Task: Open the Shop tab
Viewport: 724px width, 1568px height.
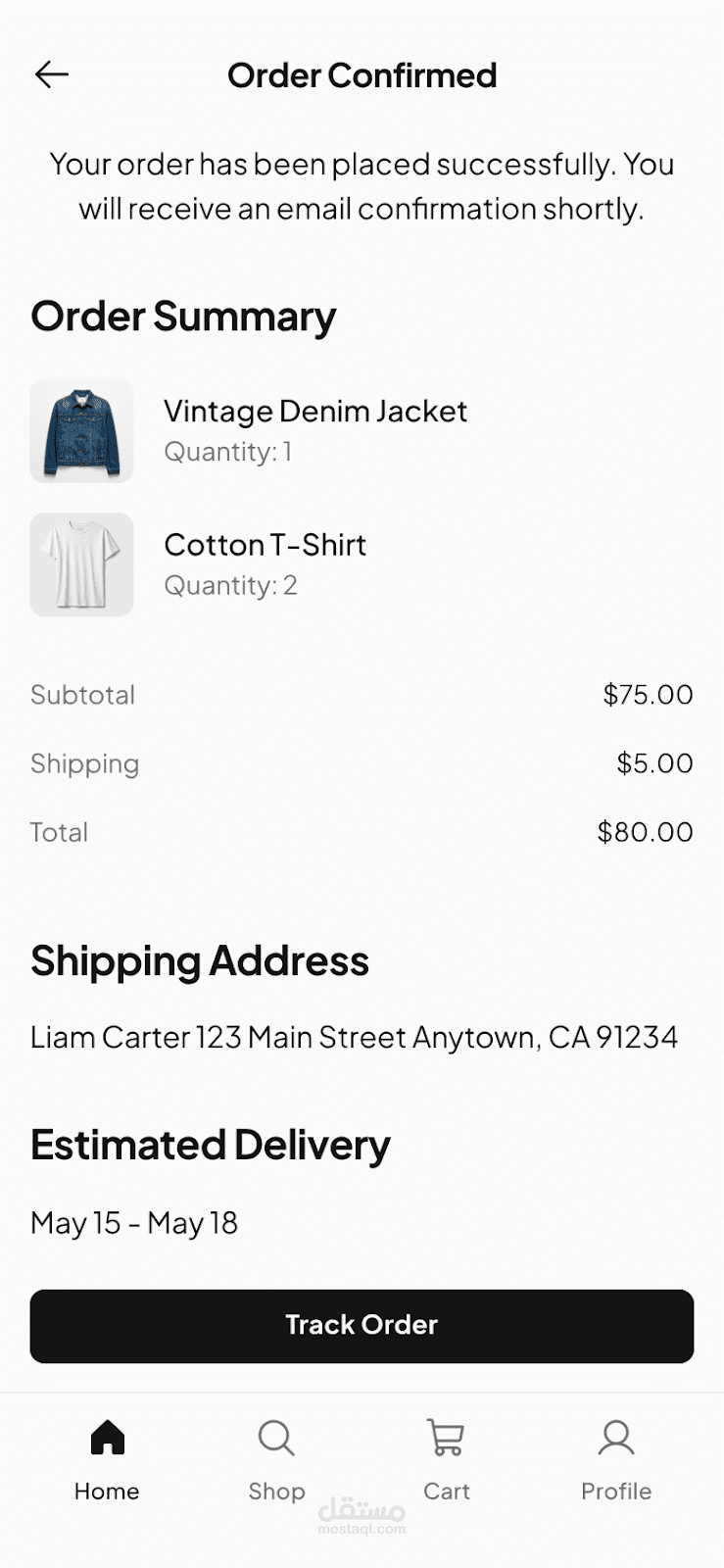Action: point(276,1459)
